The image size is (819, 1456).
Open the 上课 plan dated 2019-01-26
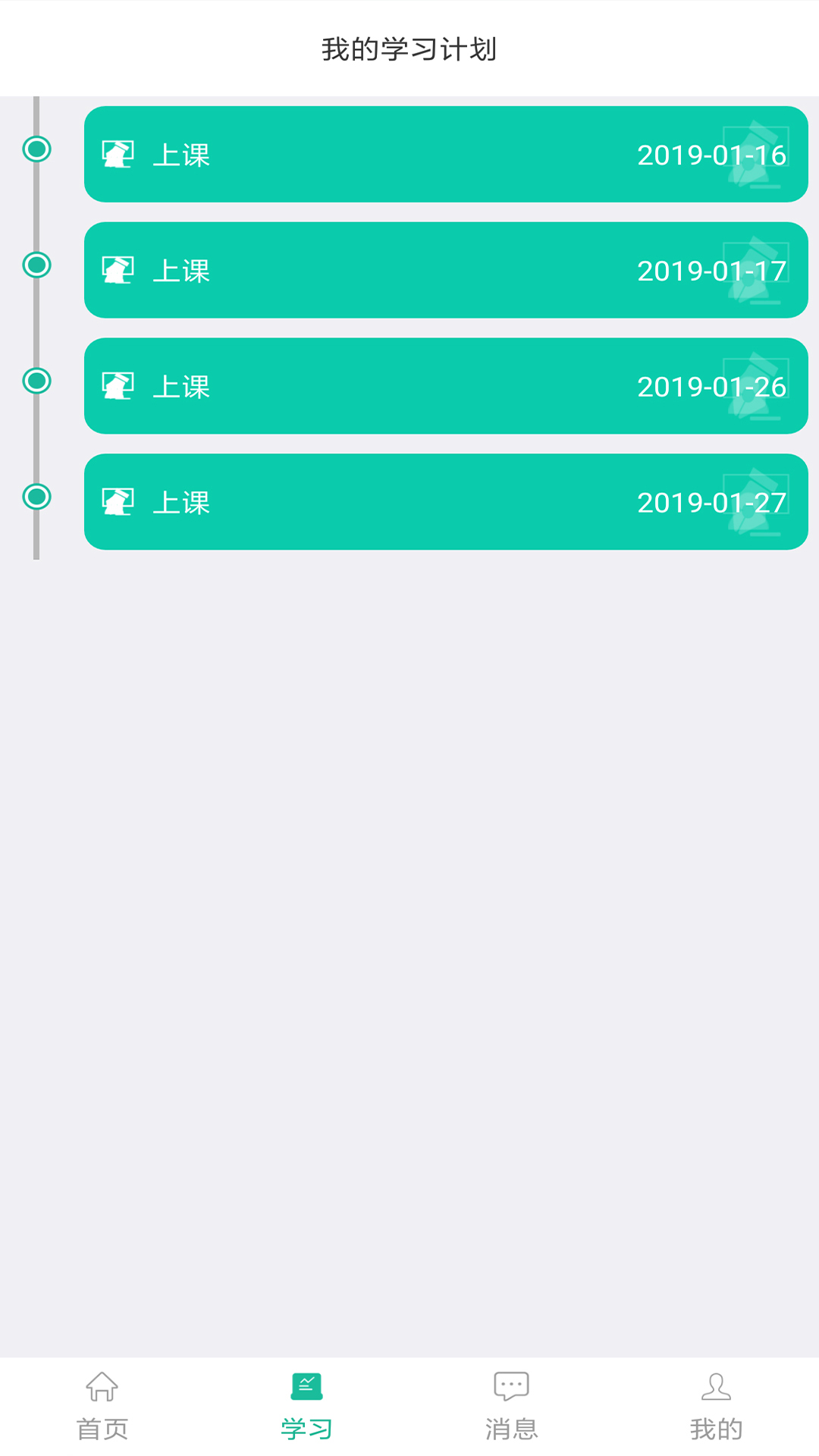pos(446,387)
